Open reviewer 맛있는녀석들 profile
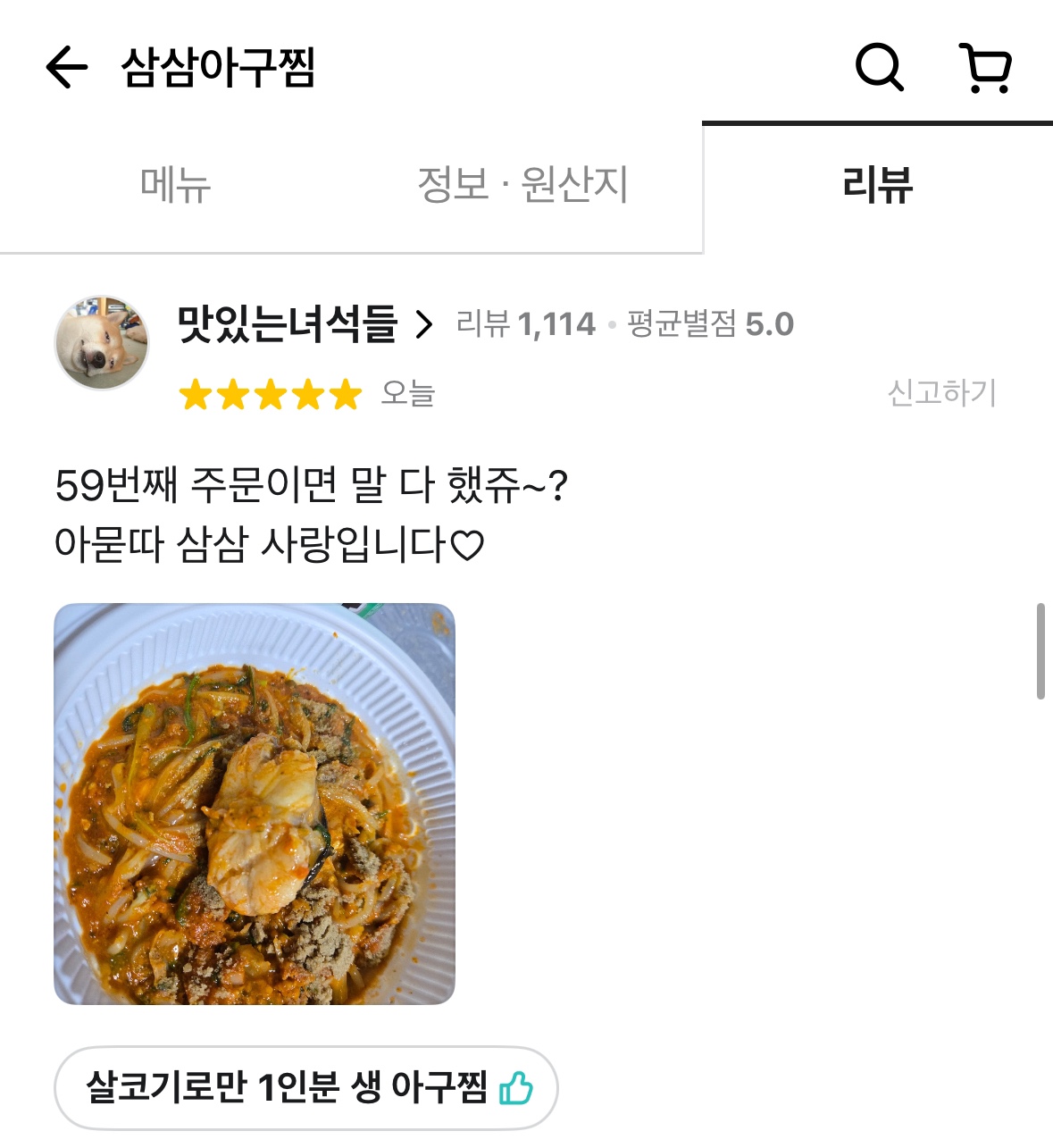The image size is (1053, 1148). (x=304, y=324)
